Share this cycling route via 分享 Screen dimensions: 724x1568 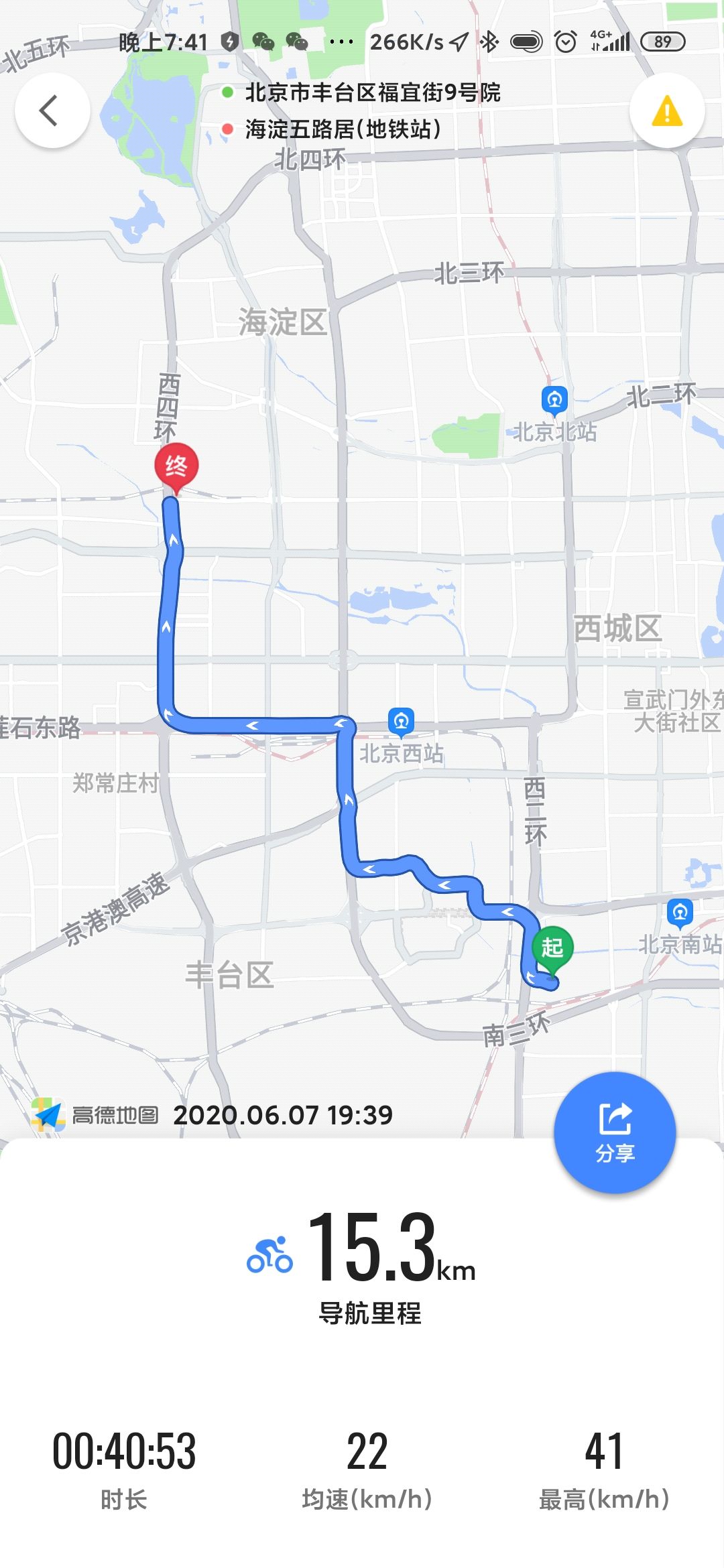pyautogui.click(x=614, y=1132)
